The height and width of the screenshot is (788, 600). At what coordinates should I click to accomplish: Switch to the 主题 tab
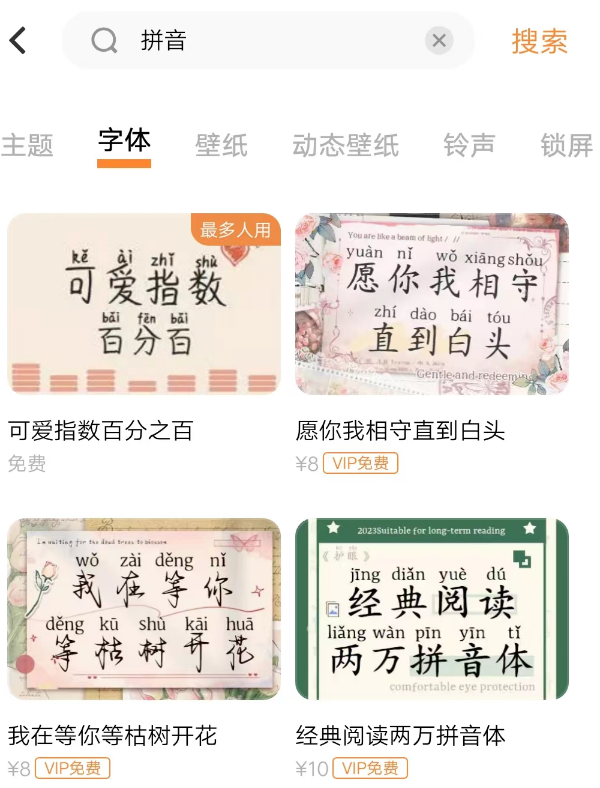point(27,145)
